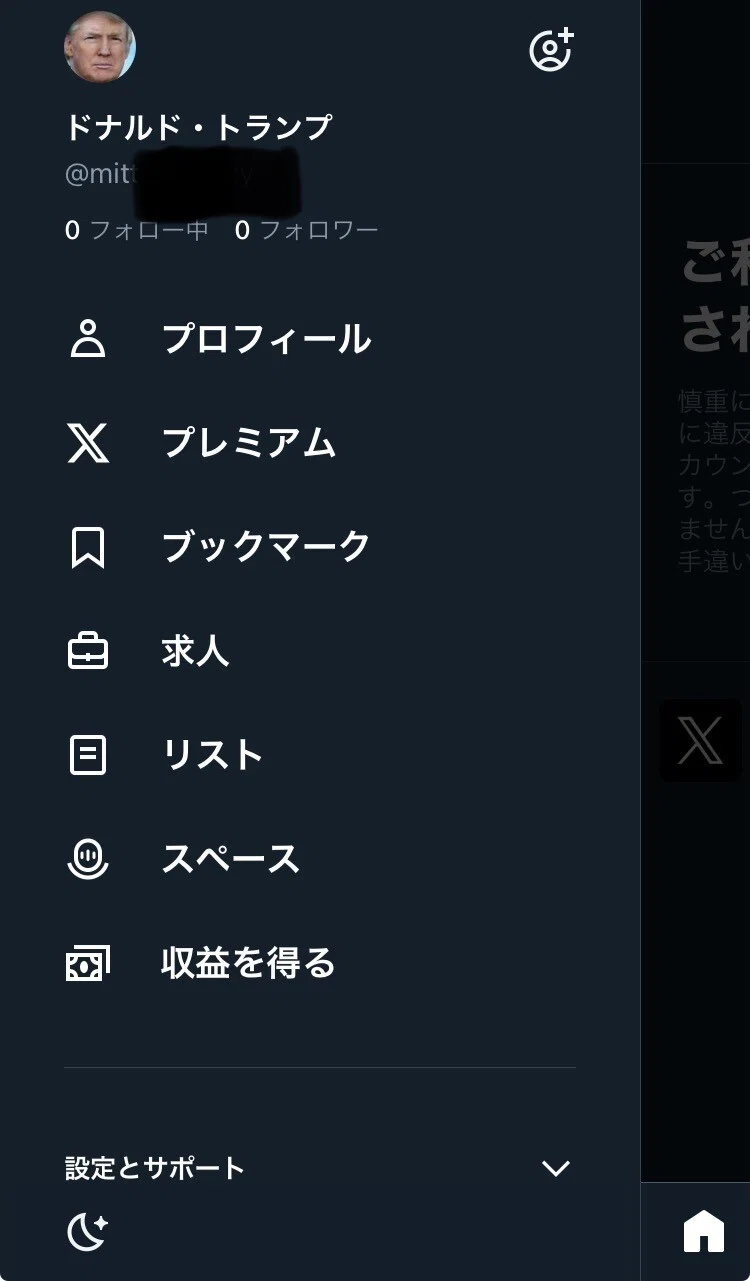
Task: View the 0 フォロー中 following list
Action: tap(137, 231)
